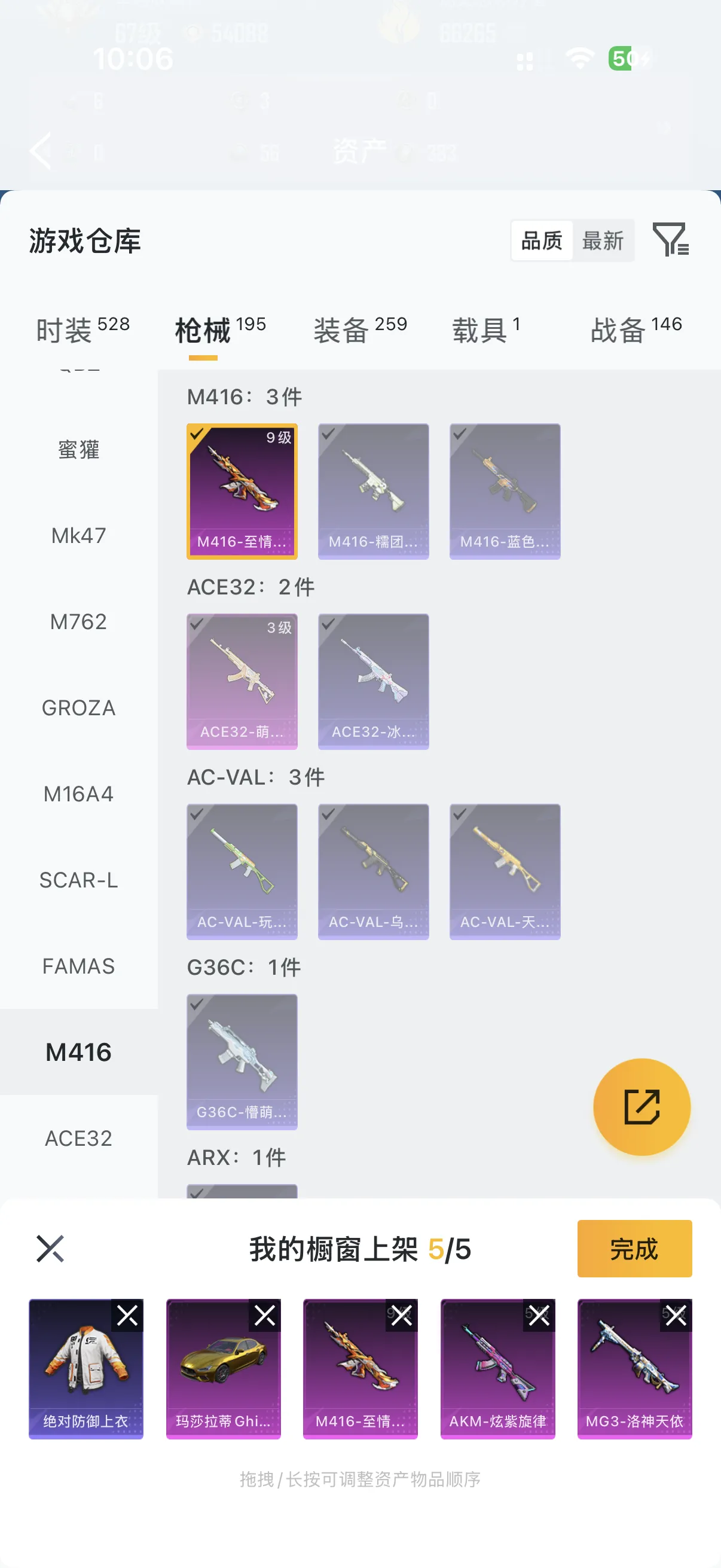Screen dimensions: 721x1568
Task: Confirm showcase with 完成 button
Action: pos(634,1249)
